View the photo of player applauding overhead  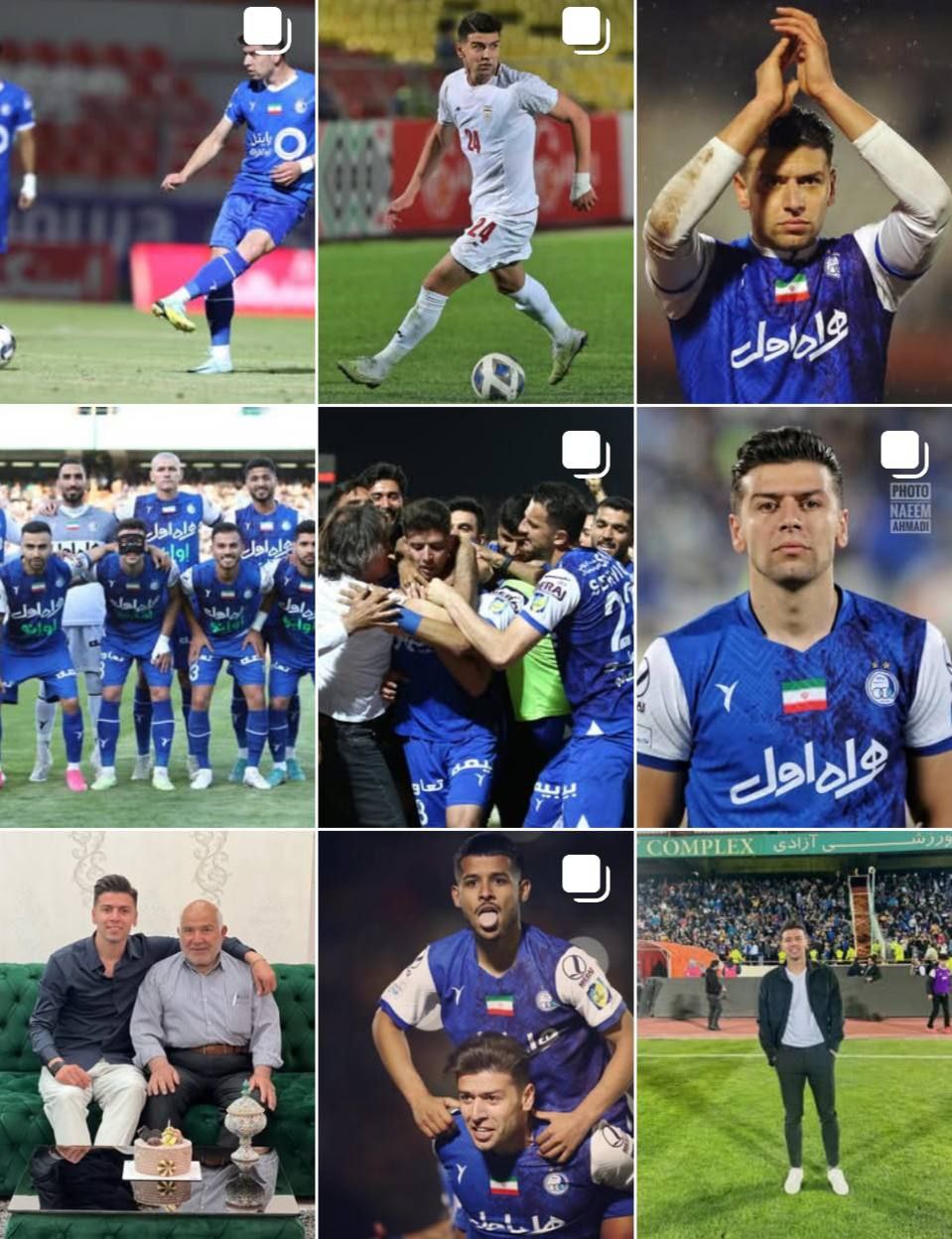[x=794, y=201]
